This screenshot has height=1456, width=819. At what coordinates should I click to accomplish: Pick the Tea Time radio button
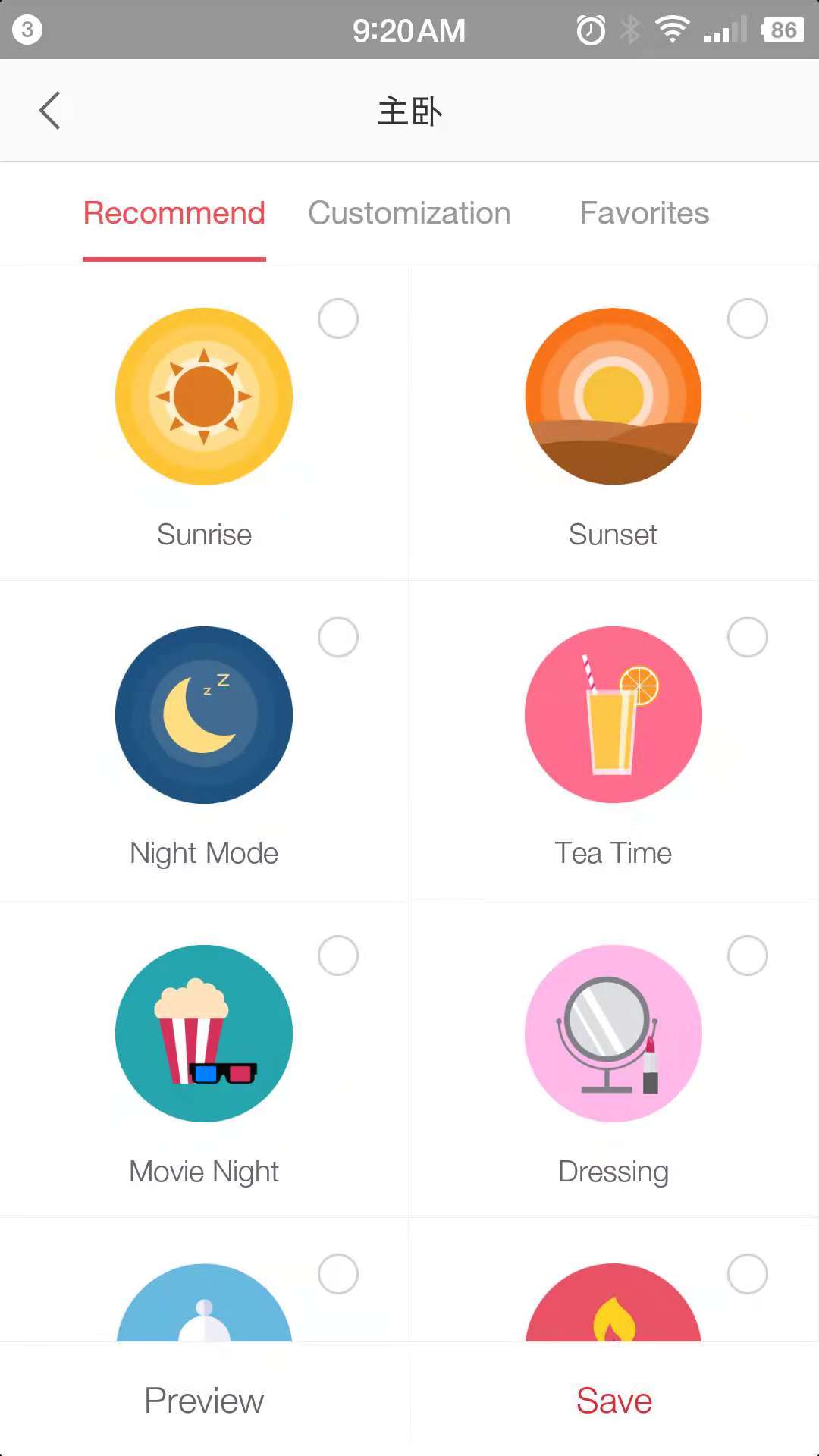748,637
